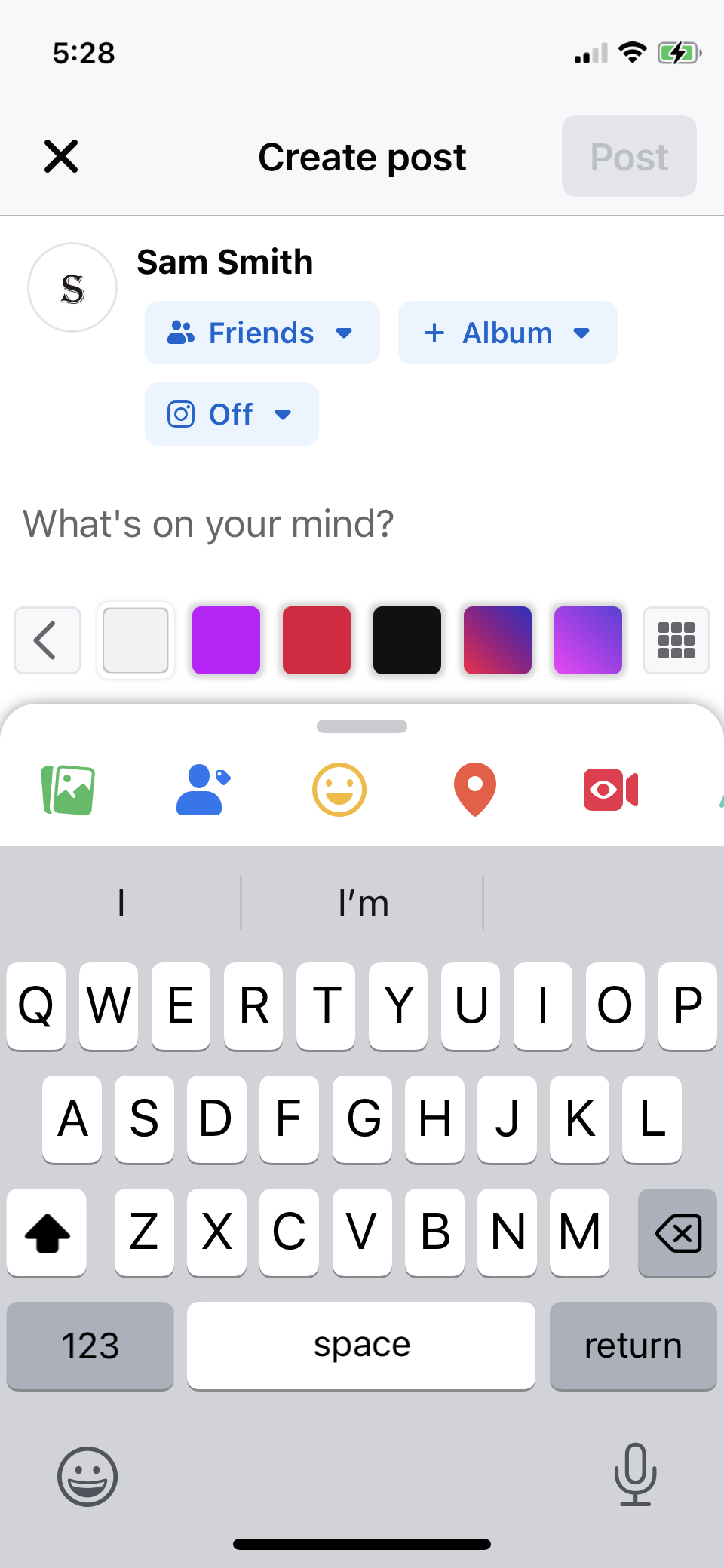Close the Create post screen
This screenshot has width=724, height=1568.
(x=61, y=156)
